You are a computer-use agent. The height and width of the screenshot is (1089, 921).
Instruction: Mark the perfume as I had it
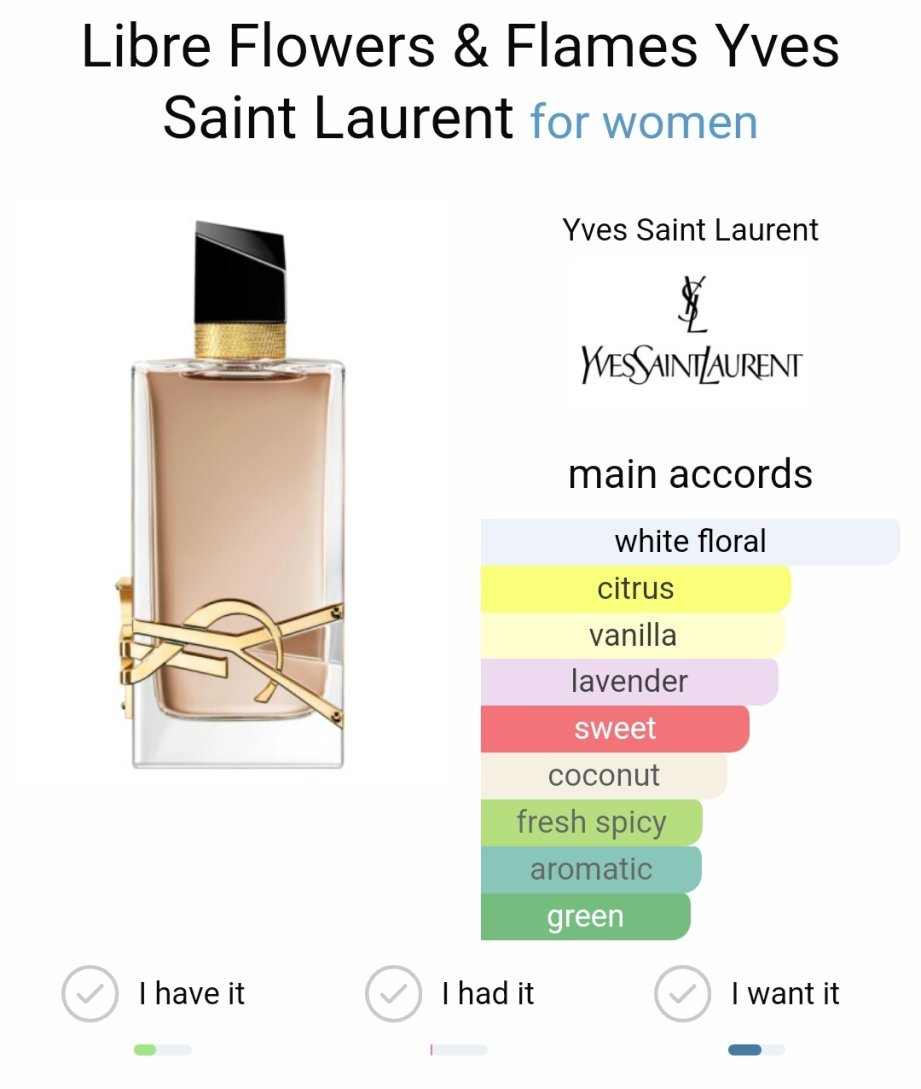click(394, 994)
